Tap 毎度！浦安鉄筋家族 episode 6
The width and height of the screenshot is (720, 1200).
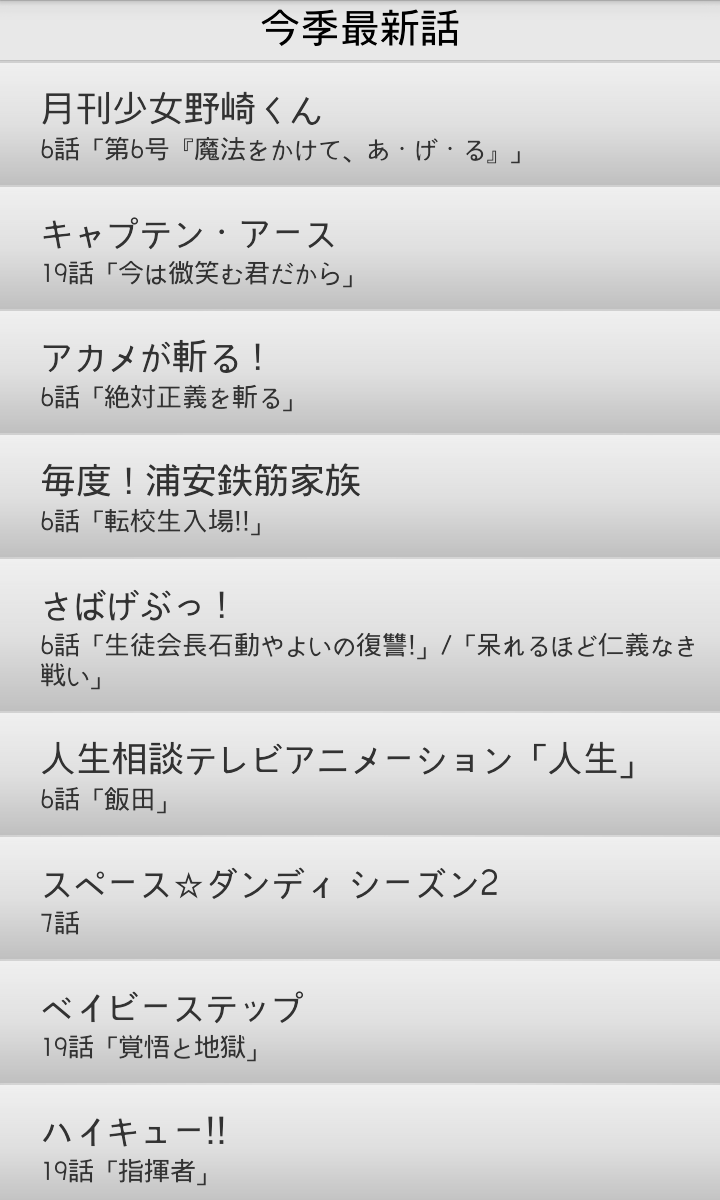click(x=360, y=497)
